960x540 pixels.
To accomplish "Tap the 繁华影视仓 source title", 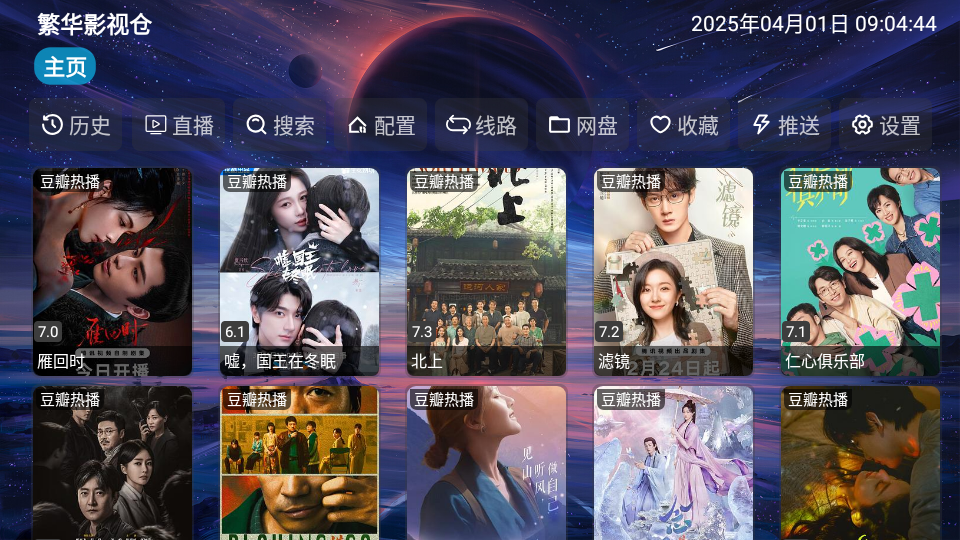I will tap(95, 25).
